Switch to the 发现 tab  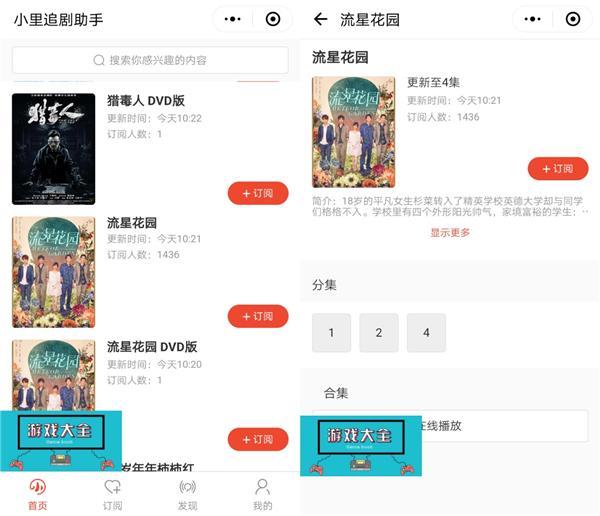(x=187, y=494)
